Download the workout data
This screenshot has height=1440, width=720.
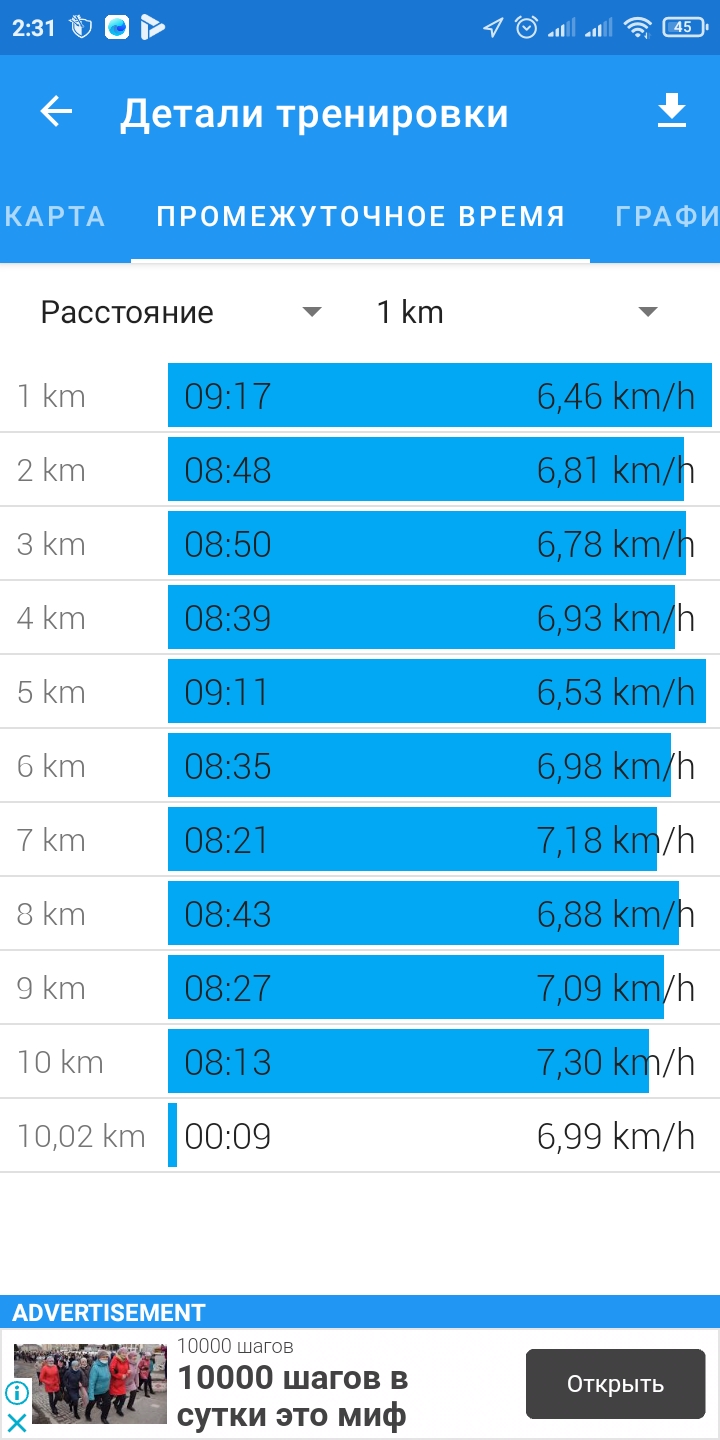pos(672,112)
